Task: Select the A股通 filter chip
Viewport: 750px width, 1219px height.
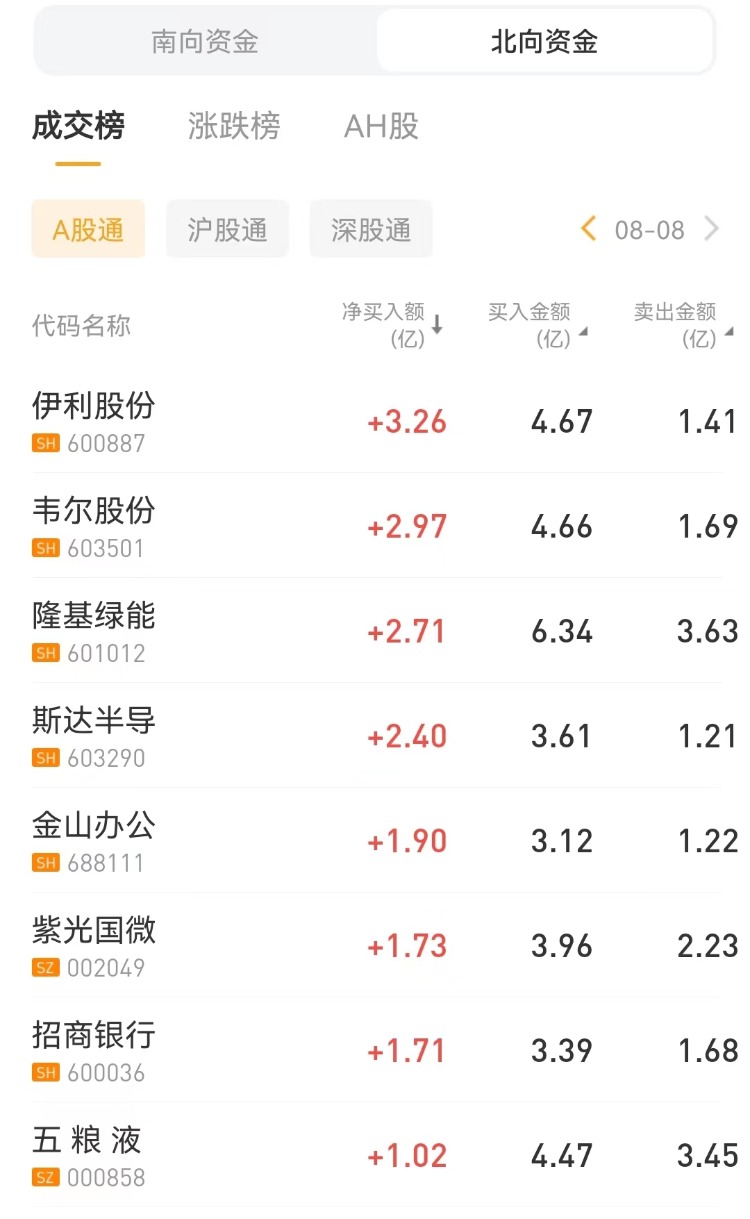Action: point(88,230)
